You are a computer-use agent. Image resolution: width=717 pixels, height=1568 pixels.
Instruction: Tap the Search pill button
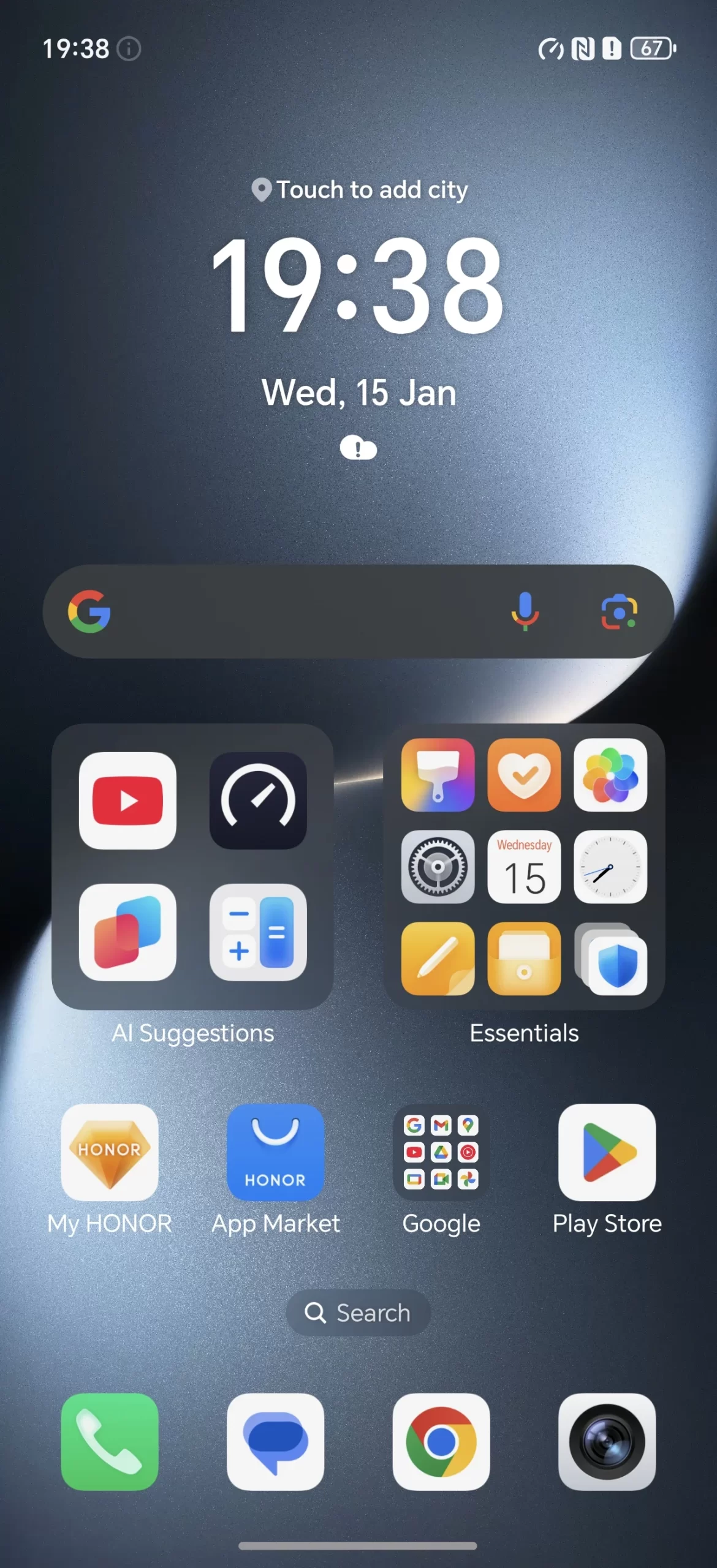click(358, 1313)
